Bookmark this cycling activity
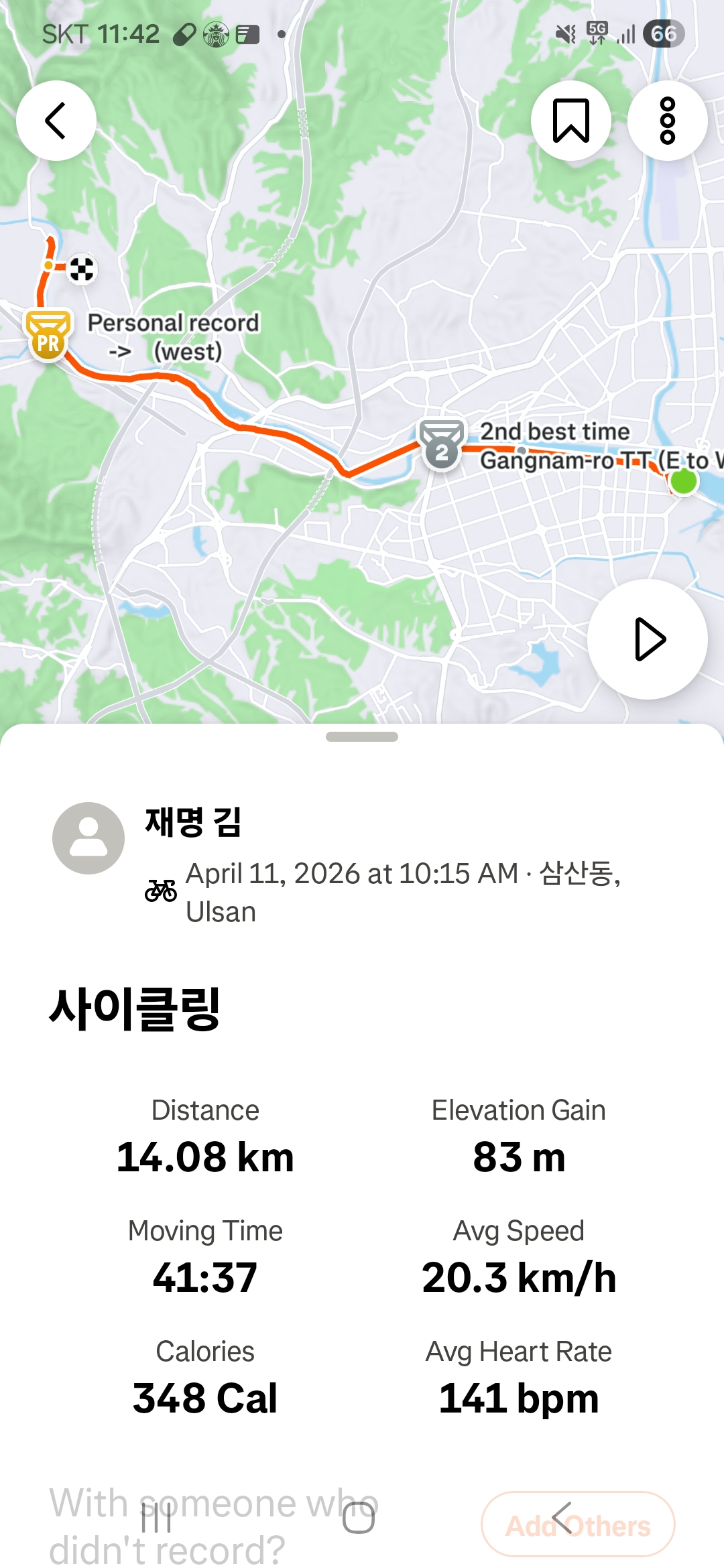724x1568 pixels. point(571,121)
